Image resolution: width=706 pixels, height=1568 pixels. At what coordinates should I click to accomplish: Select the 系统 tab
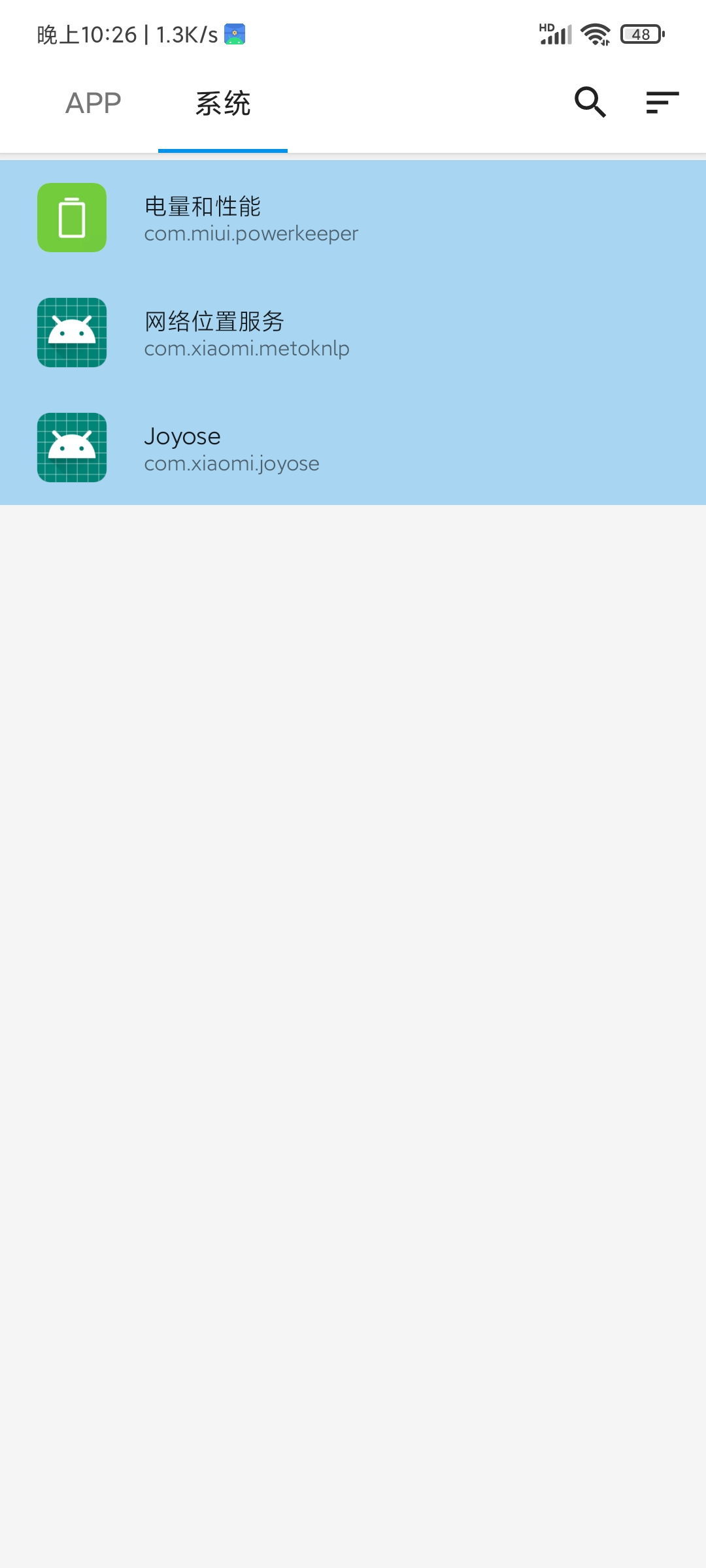[223, 103]
